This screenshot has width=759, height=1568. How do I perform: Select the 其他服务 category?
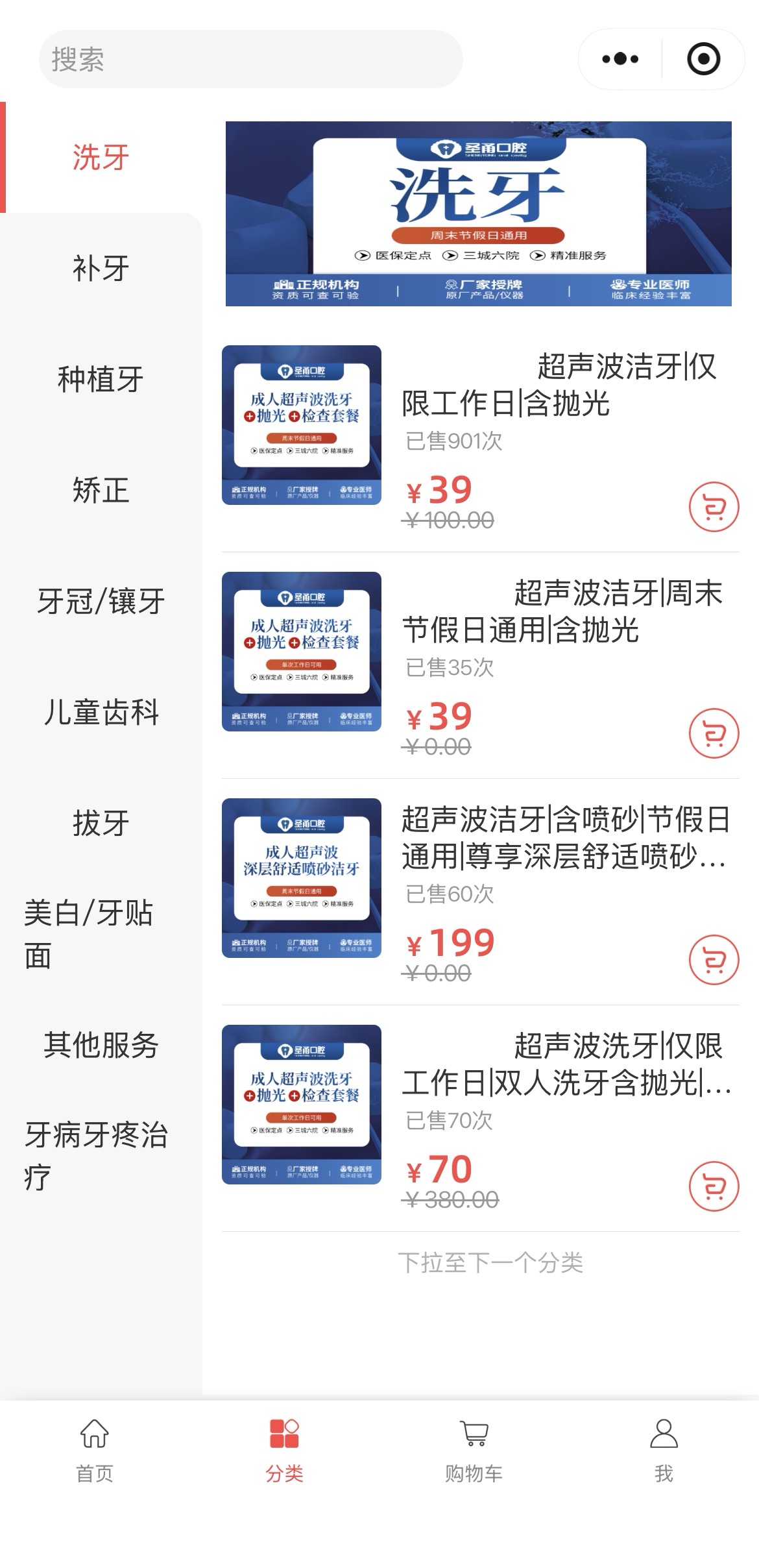101,1046
